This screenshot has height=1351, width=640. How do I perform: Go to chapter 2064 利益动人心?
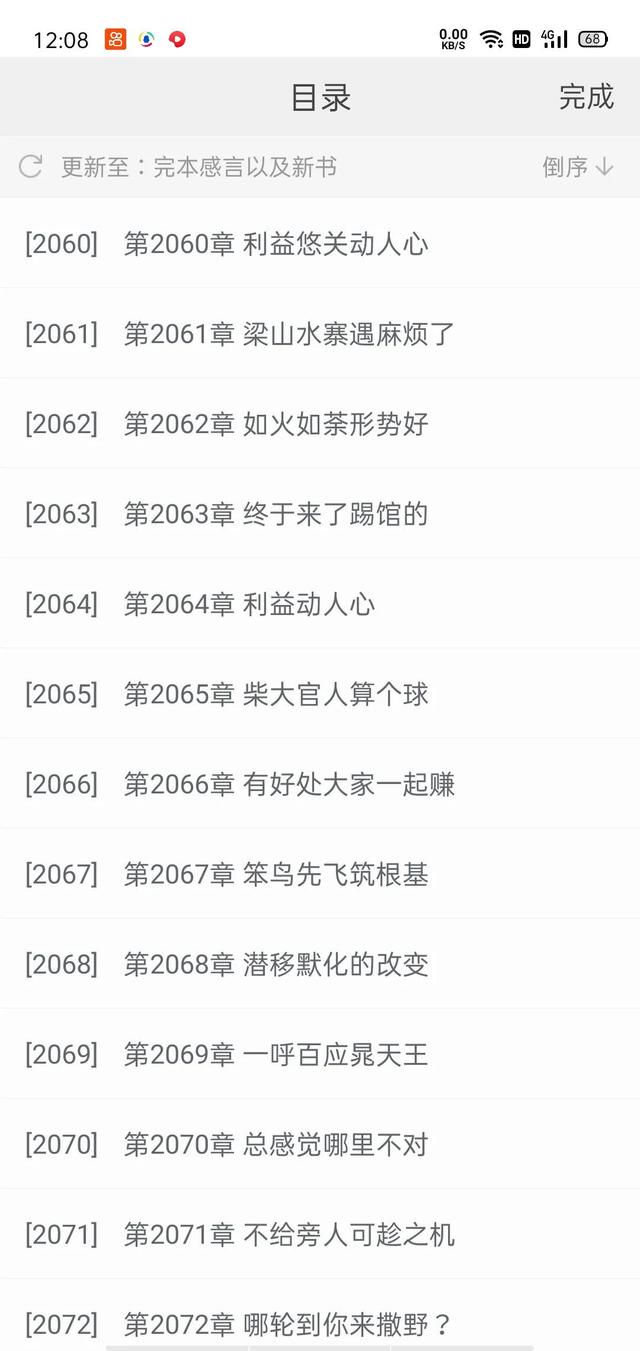click(x=320, y=603)
